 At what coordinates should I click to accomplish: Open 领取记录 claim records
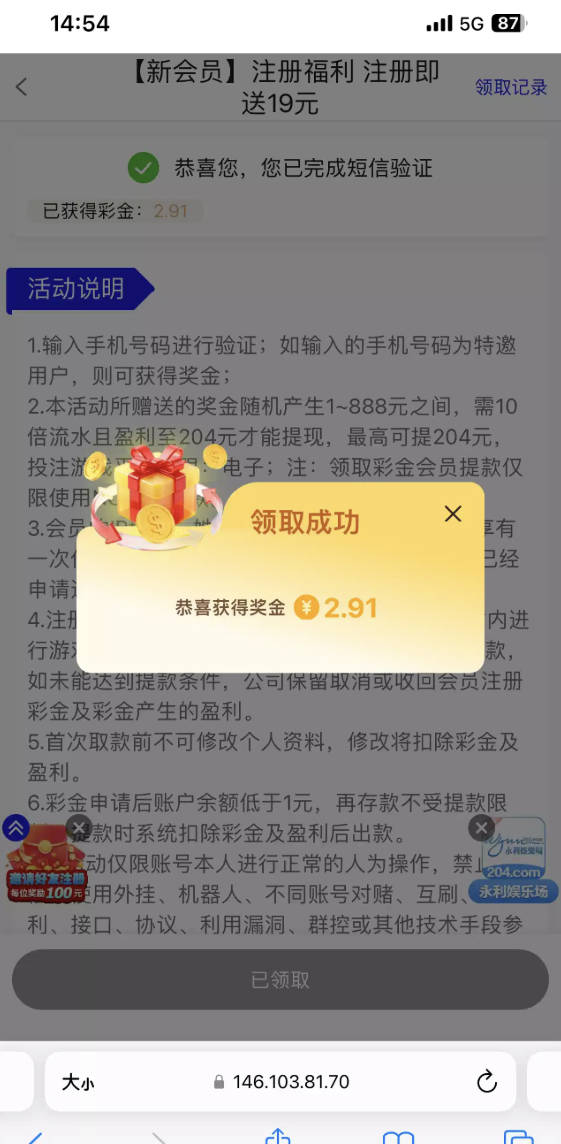coord(511,88)
